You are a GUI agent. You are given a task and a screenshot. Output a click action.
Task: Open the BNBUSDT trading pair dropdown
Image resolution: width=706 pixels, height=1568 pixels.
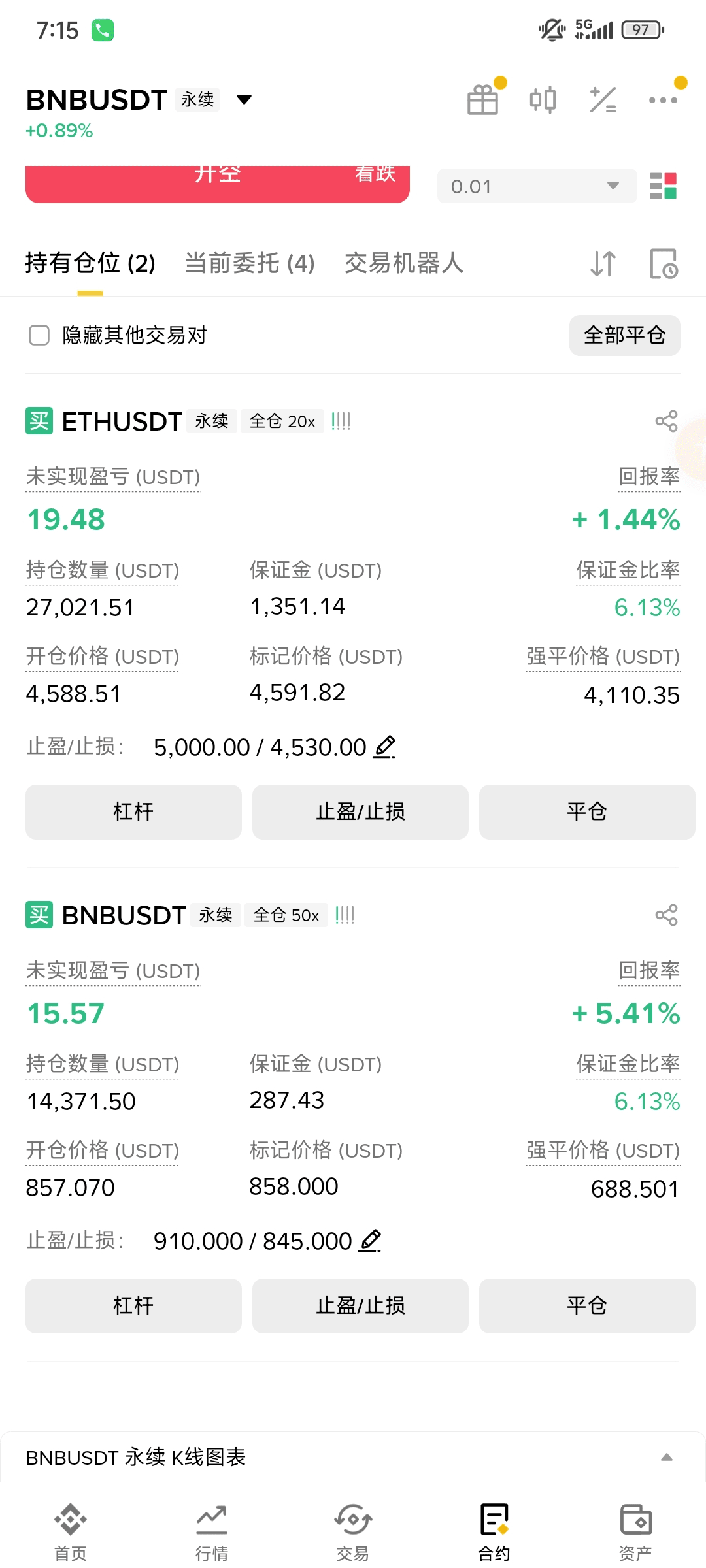point(244,100)
